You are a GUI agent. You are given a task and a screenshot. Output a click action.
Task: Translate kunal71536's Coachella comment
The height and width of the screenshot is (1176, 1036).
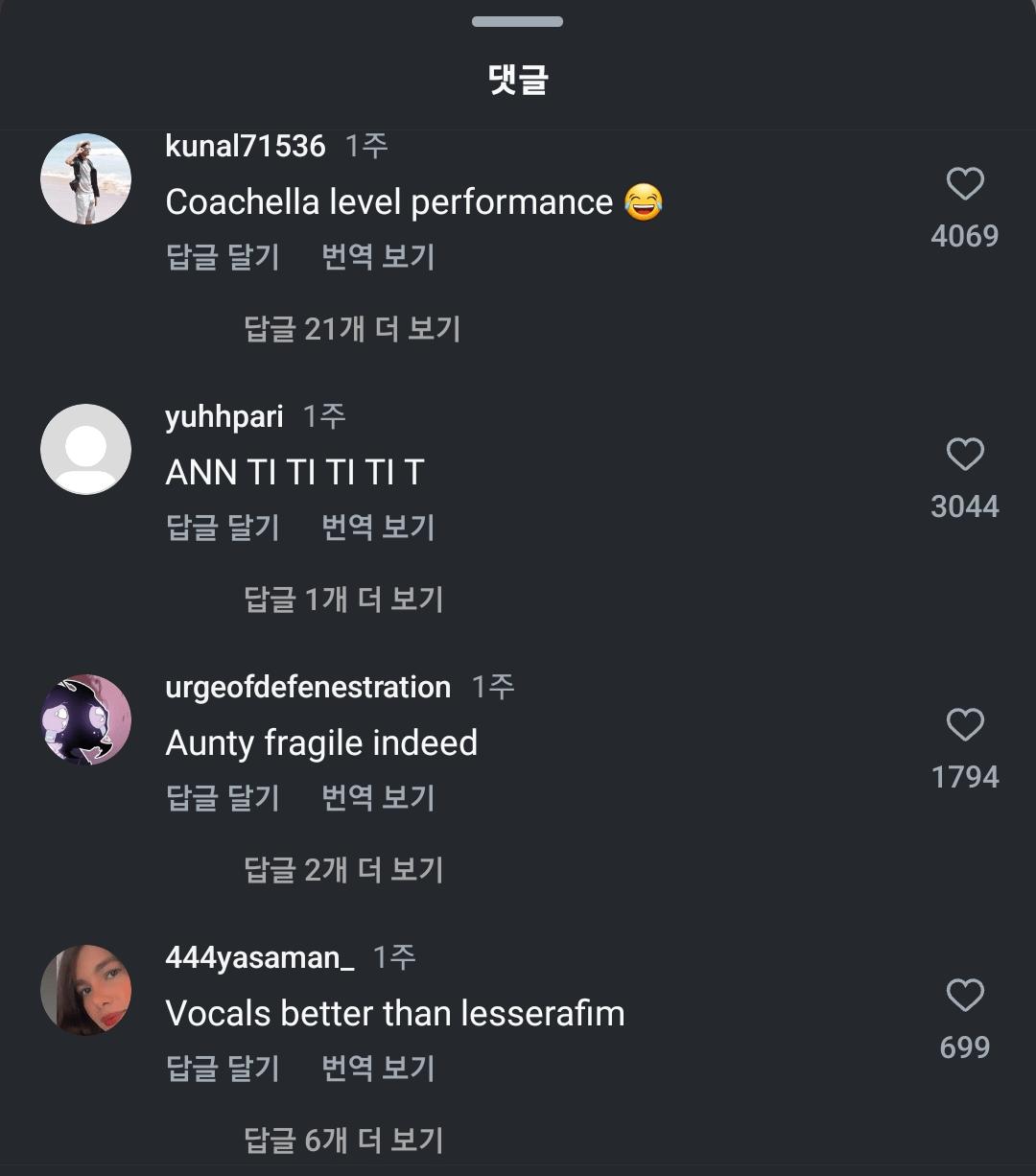[x=378, y=257]
